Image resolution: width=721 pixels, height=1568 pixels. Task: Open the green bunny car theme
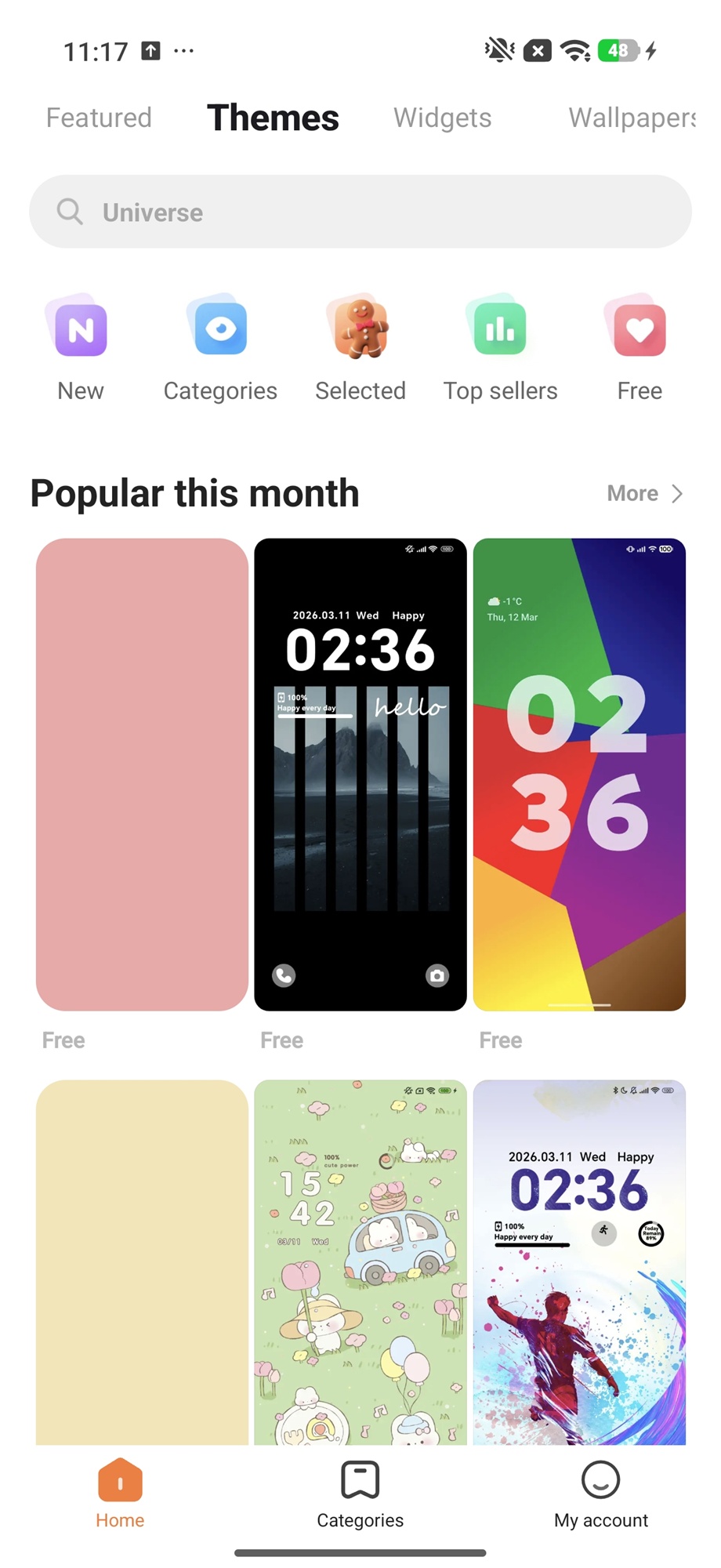pyautogui.click(x=360, y=1262)
